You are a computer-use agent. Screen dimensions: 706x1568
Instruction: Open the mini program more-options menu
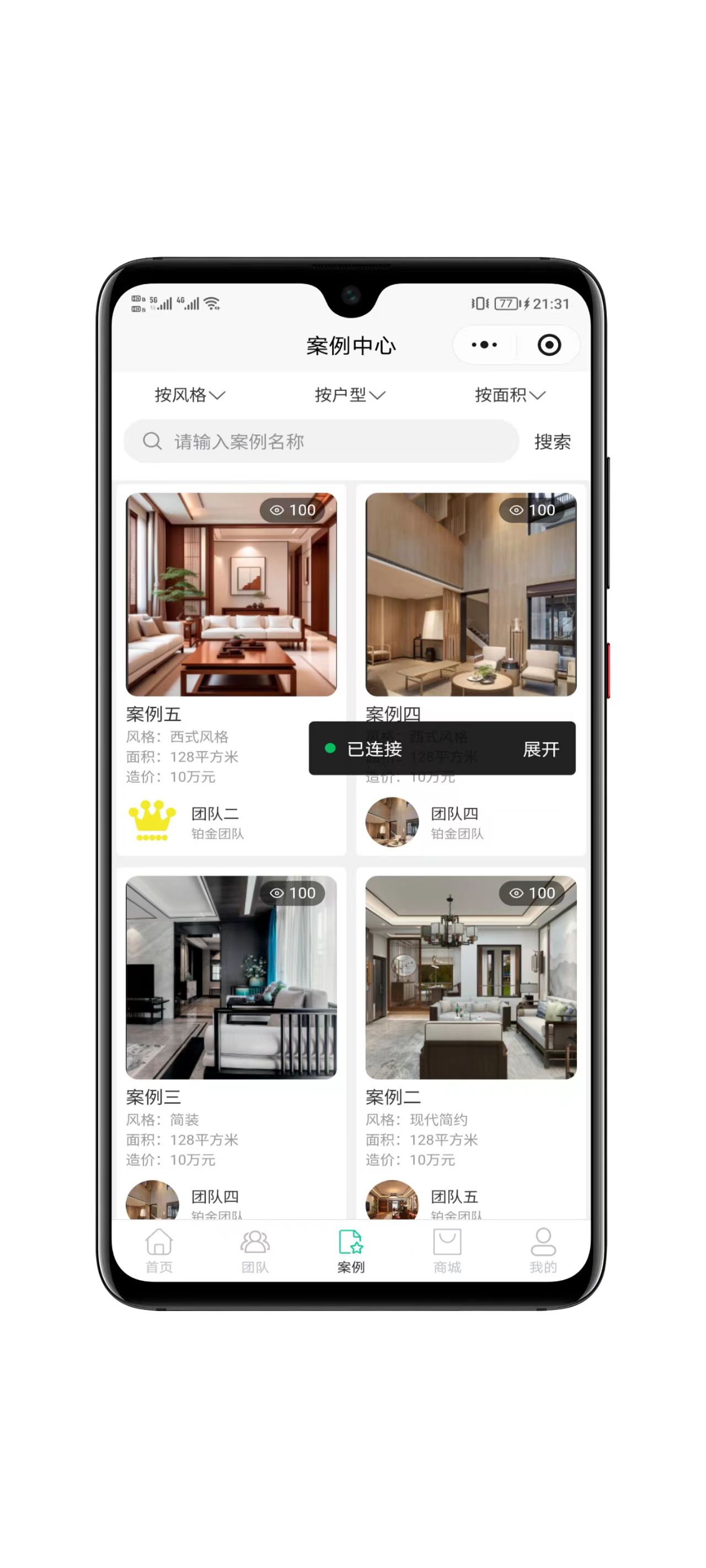click(x=484, y=345)
